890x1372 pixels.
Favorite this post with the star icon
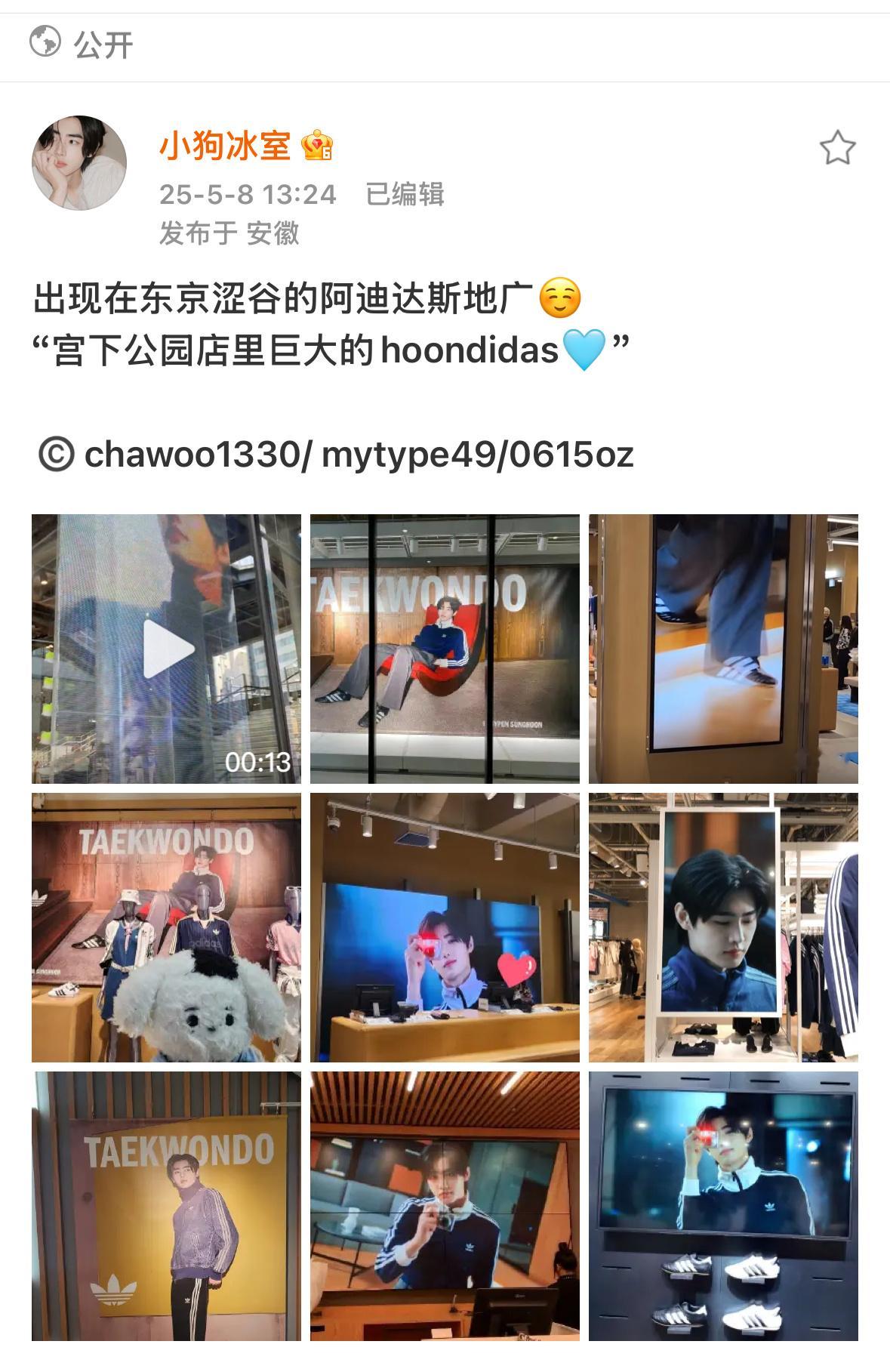click(837, 148)
